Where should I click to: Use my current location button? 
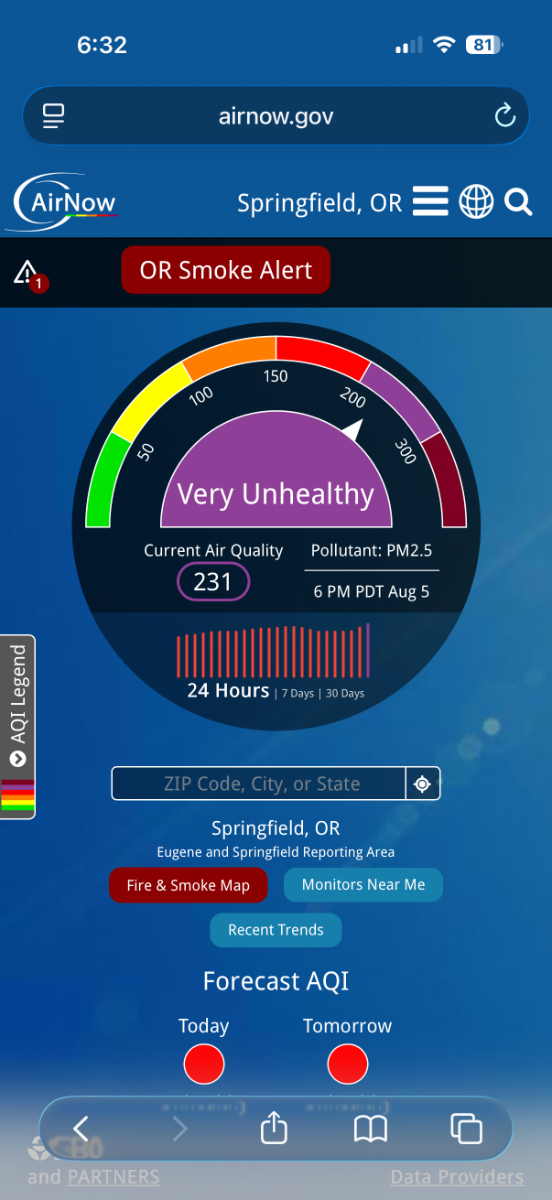tap(422, 784)
